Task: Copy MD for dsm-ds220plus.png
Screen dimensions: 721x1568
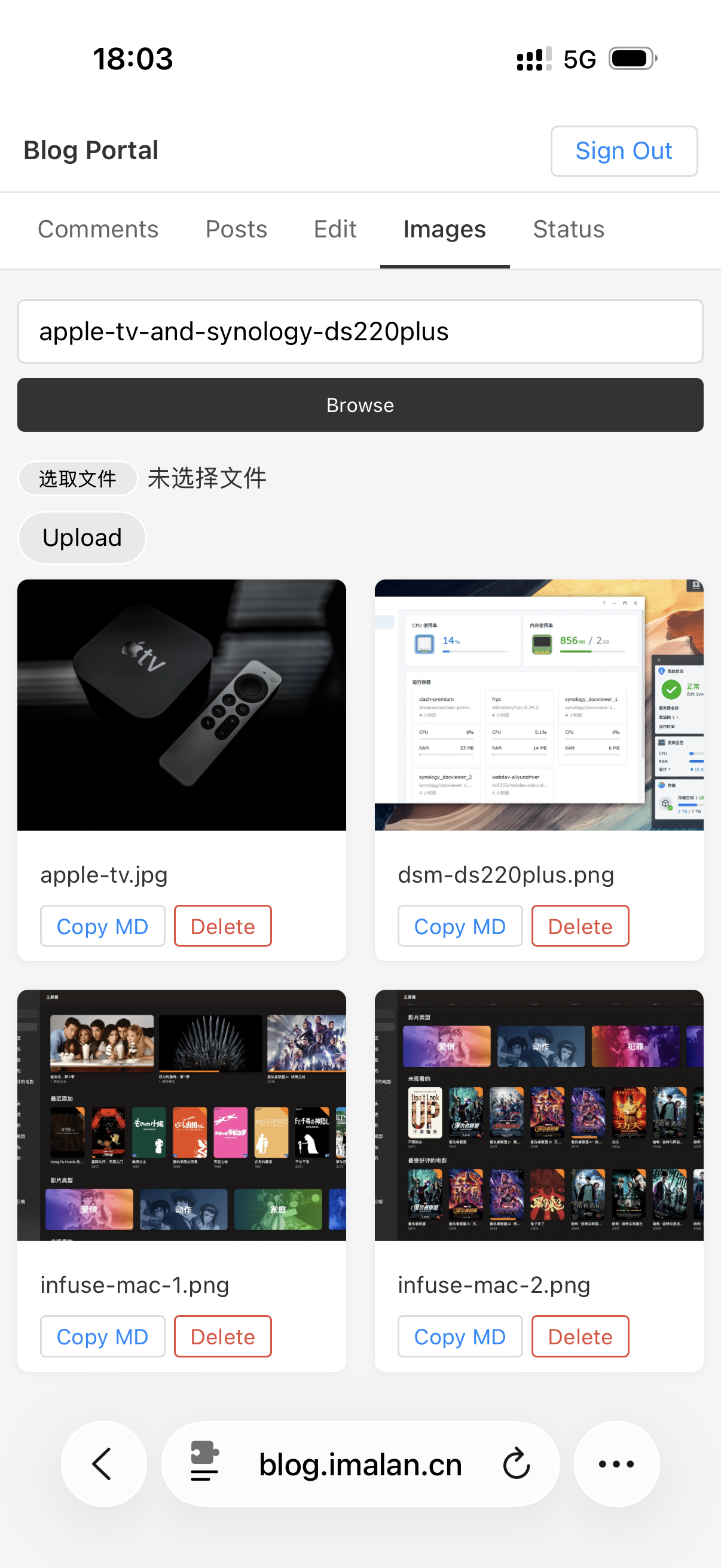Action: (460, 926)
